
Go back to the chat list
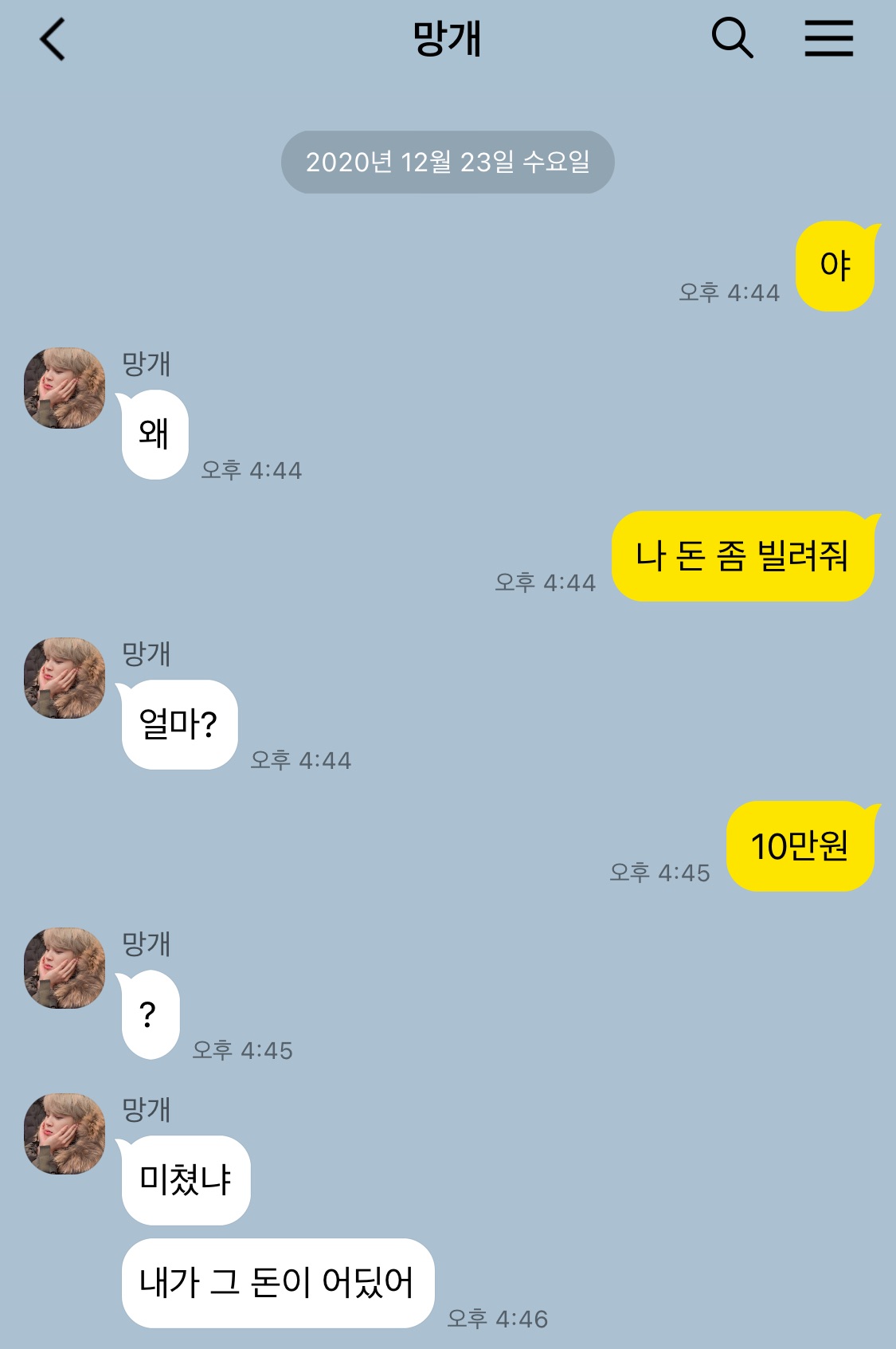point(53,40)
